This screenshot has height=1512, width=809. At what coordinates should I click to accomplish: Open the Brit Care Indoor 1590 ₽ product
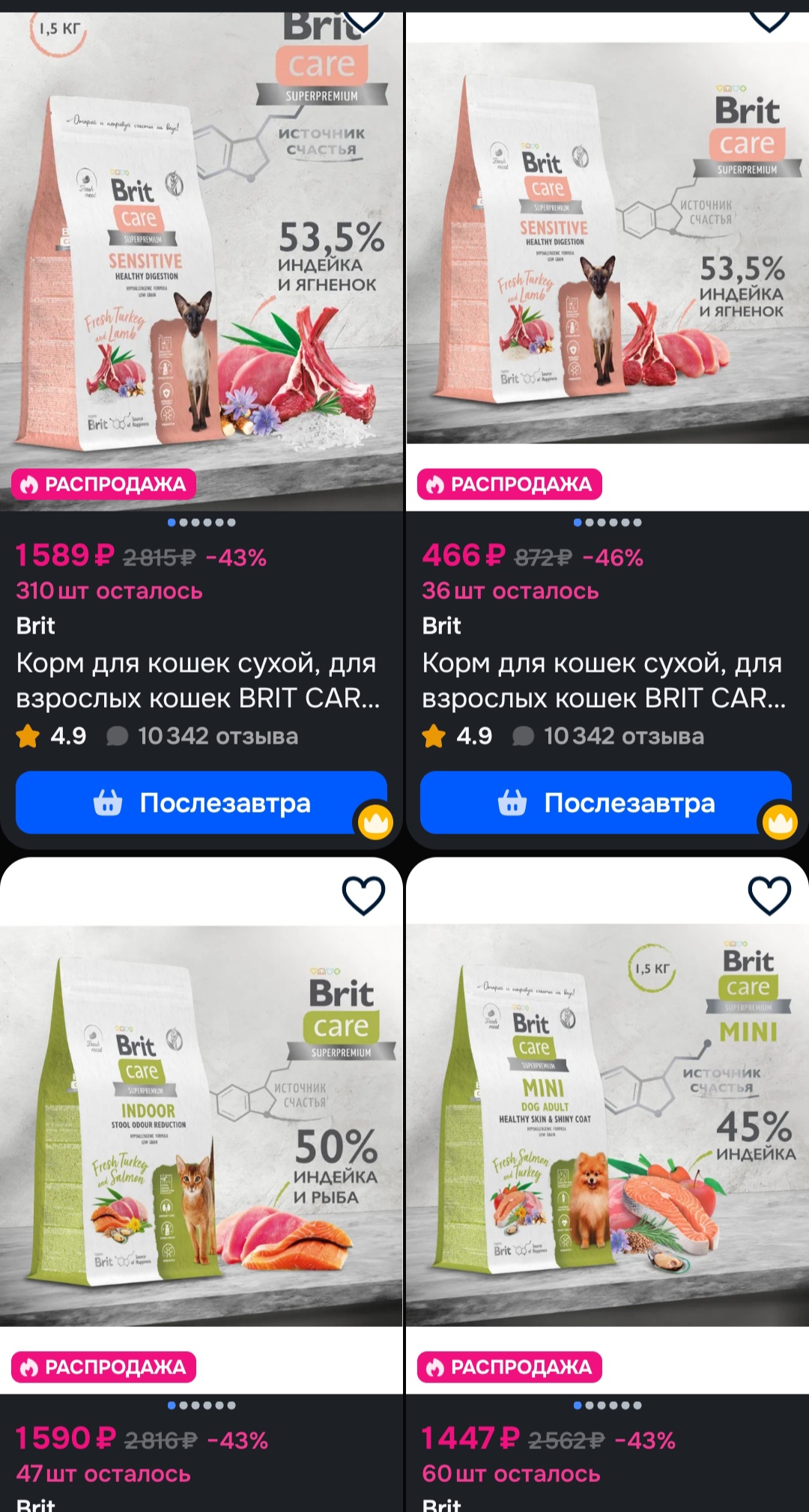201,1123
